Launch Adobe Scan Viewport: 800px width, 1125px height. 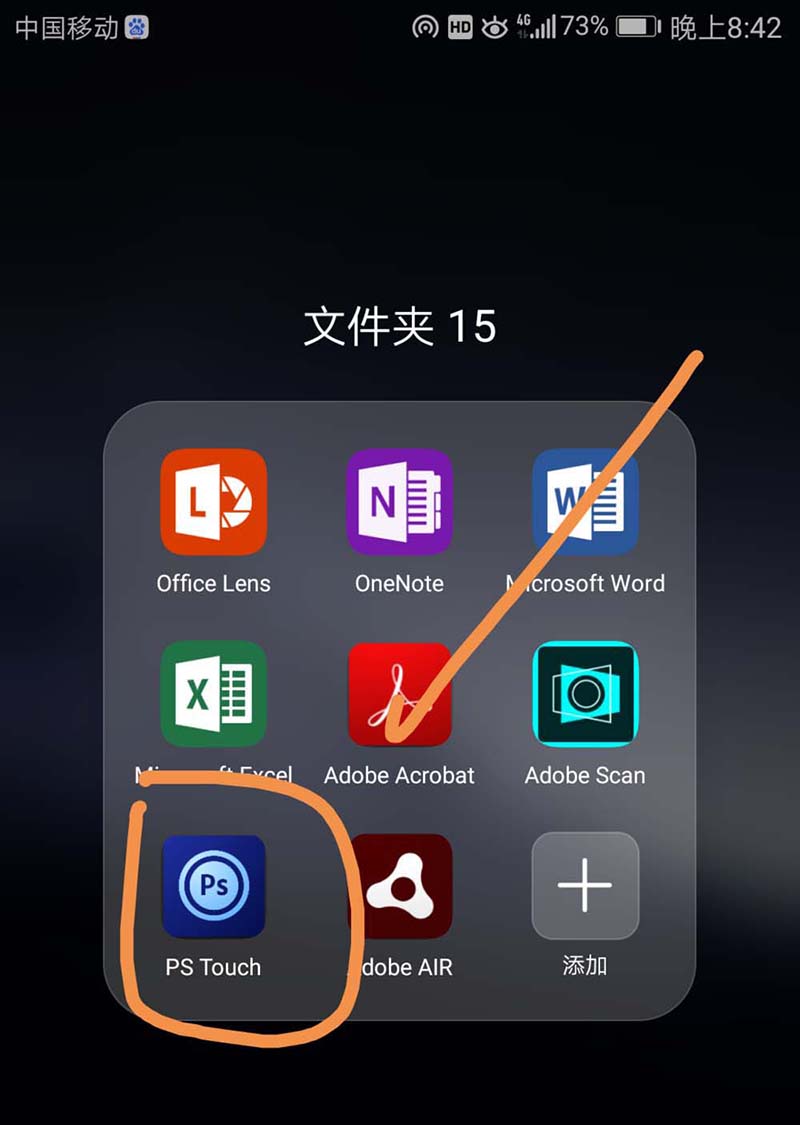pos(585,694)
